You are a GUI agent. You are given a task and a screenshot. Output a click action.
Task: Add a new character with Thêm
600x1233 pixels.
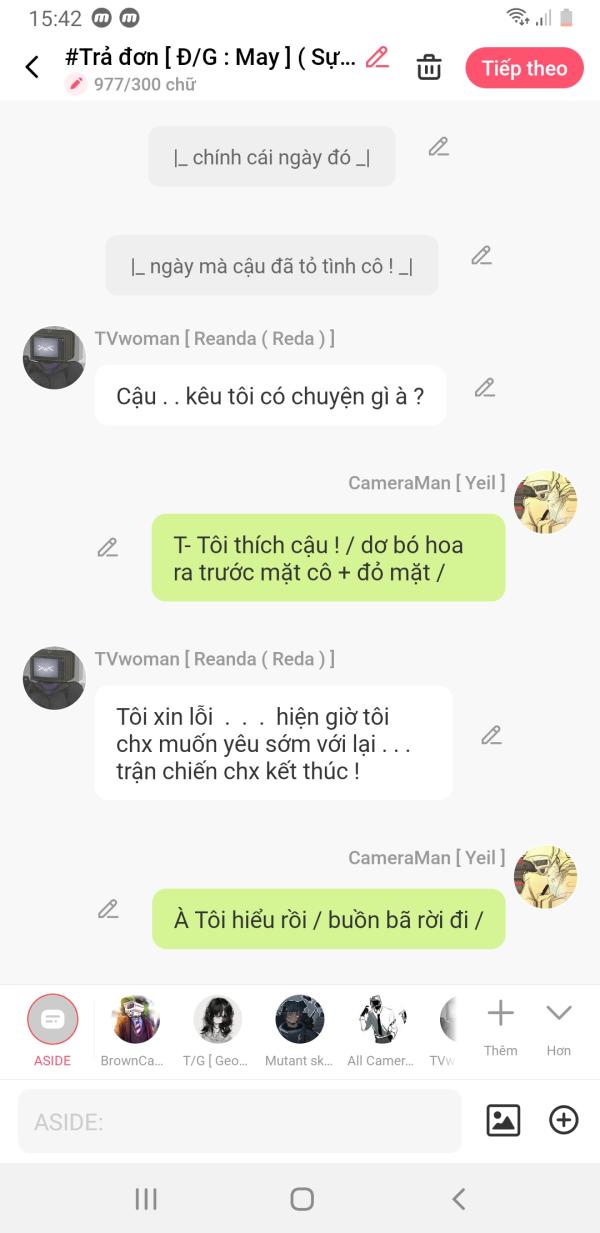500,1024
